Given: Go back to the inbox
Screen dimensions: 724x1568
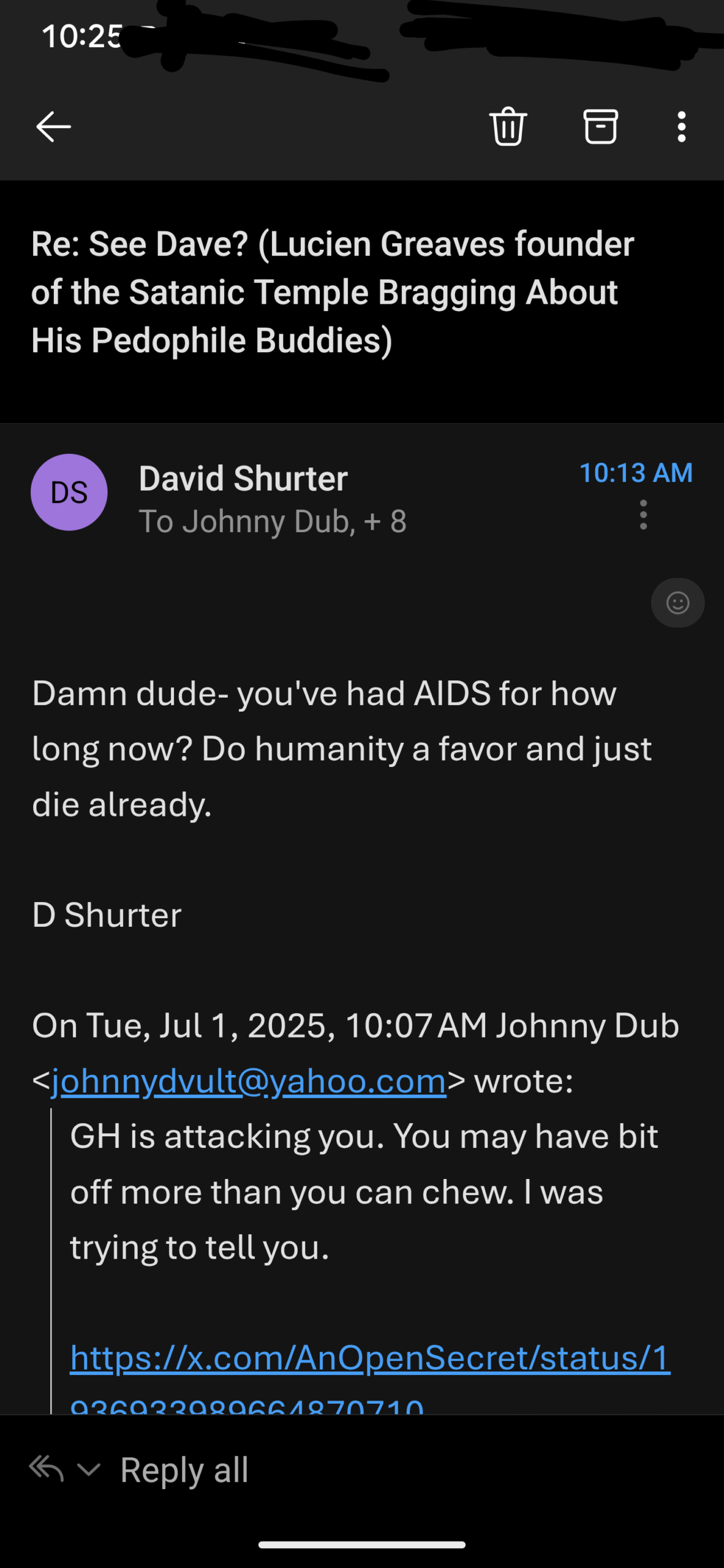Looking at the screenshot, I should (x=53, y=127).
